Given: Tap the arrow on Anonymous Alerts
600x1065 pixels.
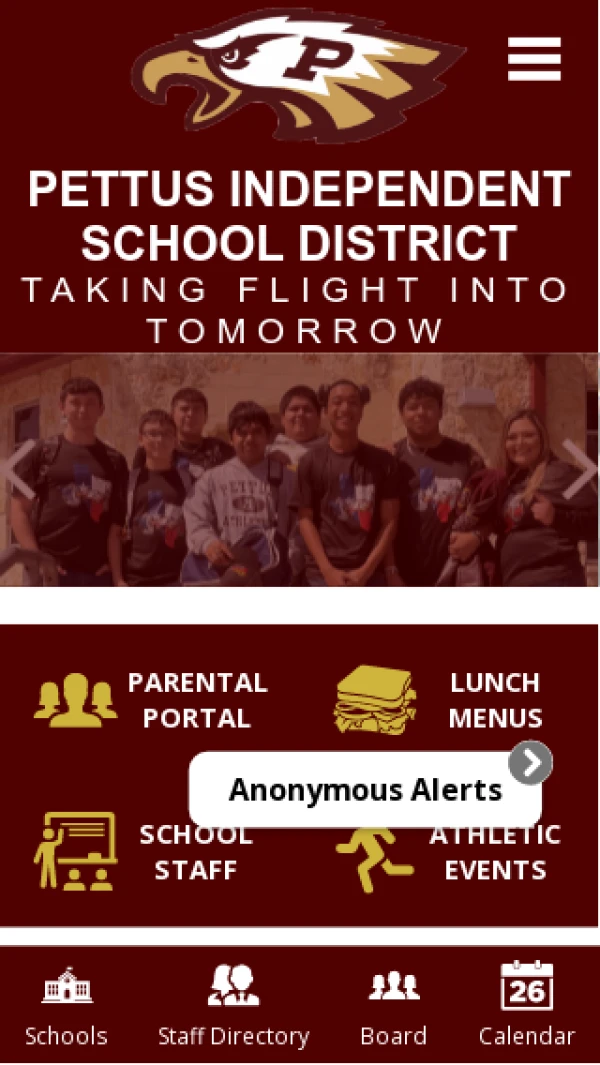Looking at the screenshot, I should coord(530,763).
